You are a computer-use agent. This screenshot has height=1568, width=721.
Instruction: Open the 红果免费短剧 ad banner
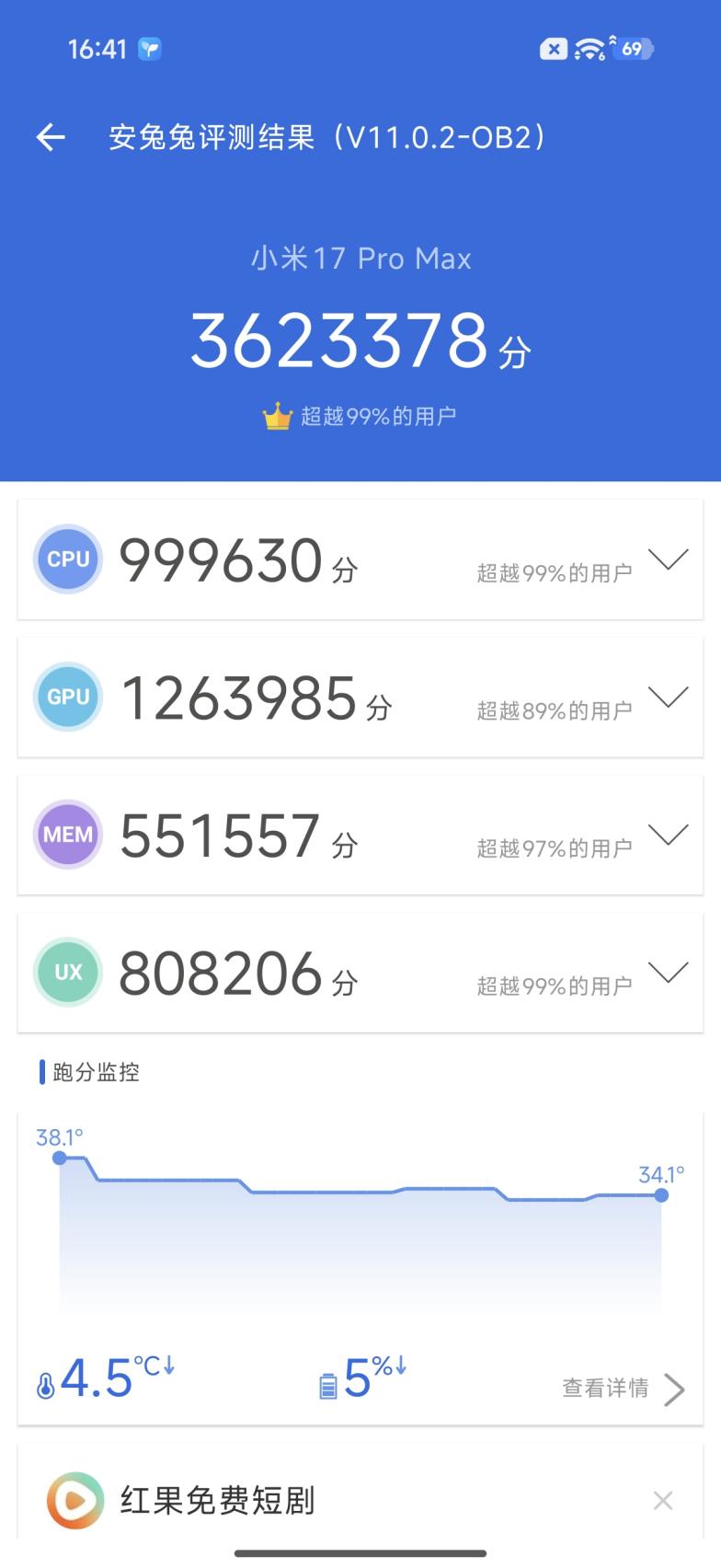[217, 1501]
